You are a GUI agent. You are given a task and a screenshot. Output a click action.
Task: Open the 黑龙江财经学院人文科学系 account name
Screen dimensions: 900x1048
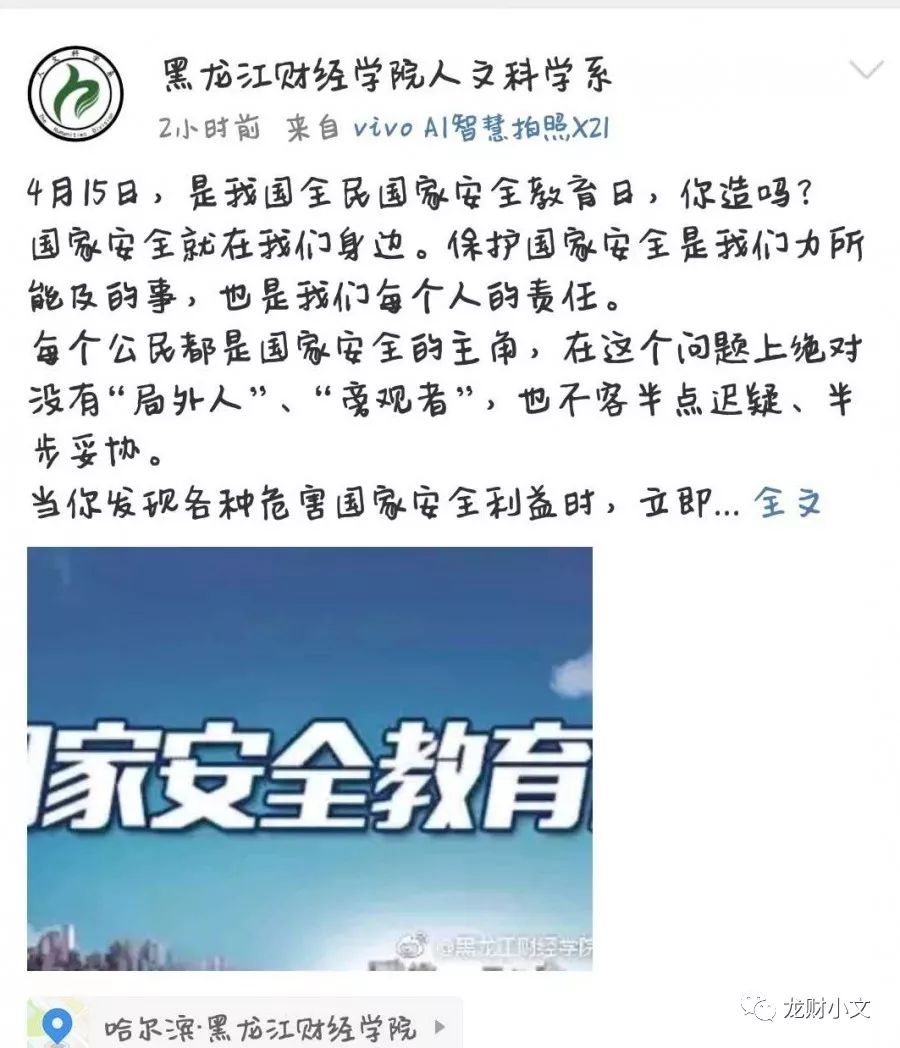(x=386, y=75)
